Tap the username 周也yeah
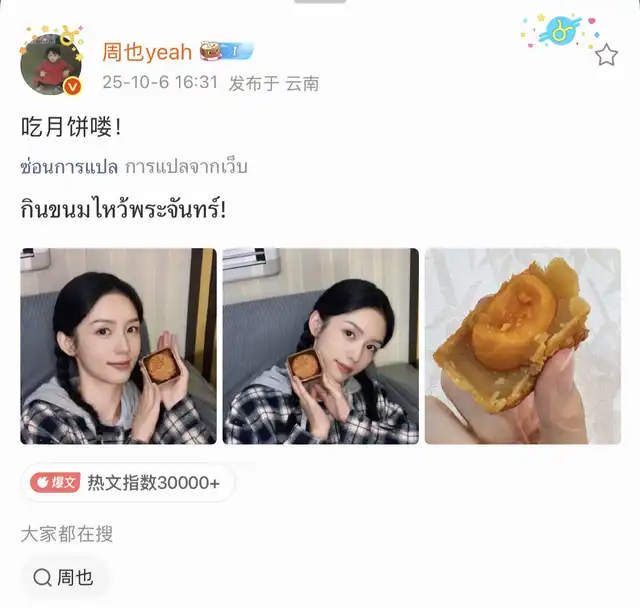This screenshot has height=608, width=640. coord(147,51)
